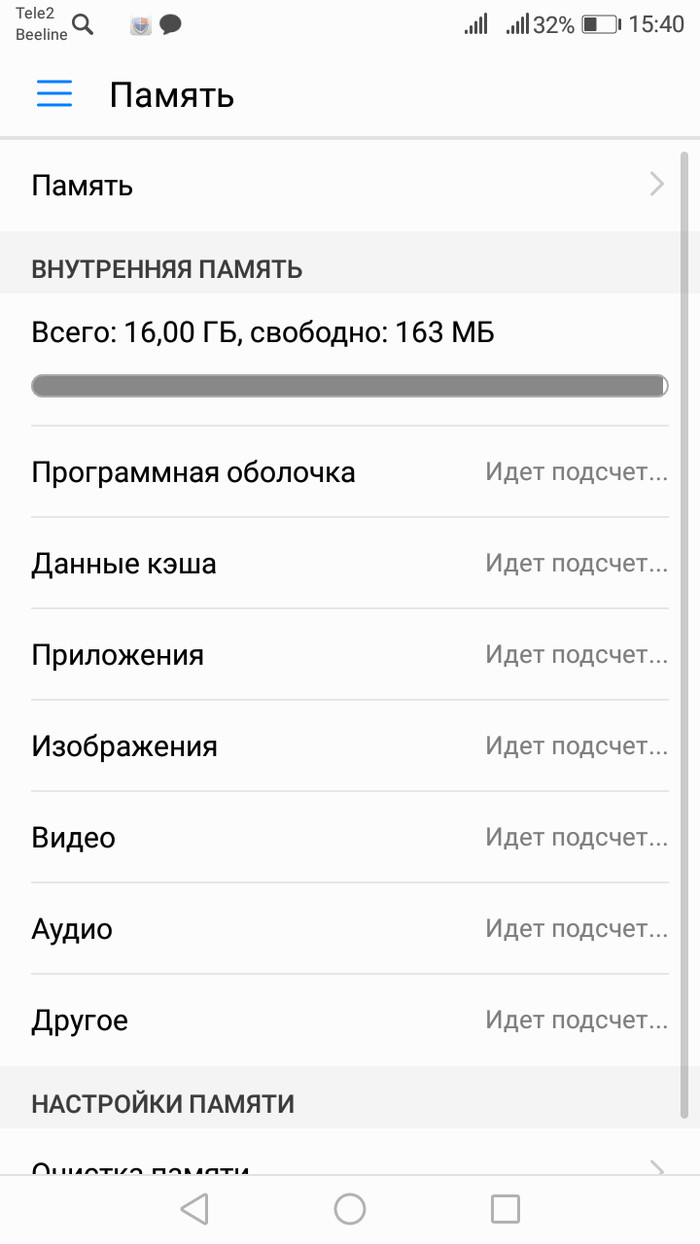Open Другое storage details
700x1244 pixels.
[349, 1021]
